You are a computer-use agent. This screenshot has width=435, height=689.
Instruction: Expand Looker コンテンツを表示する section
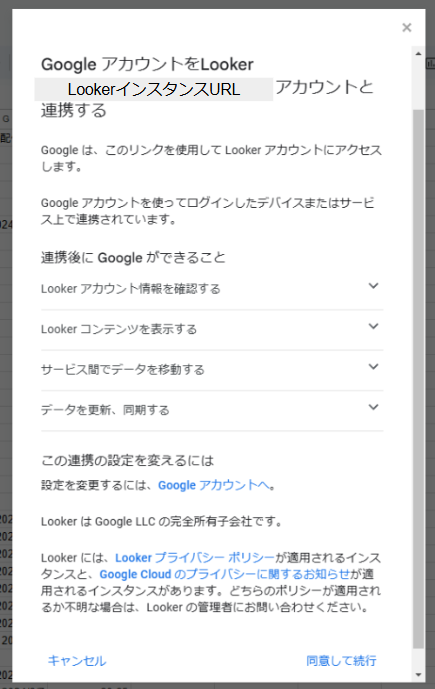pos(212,329)
